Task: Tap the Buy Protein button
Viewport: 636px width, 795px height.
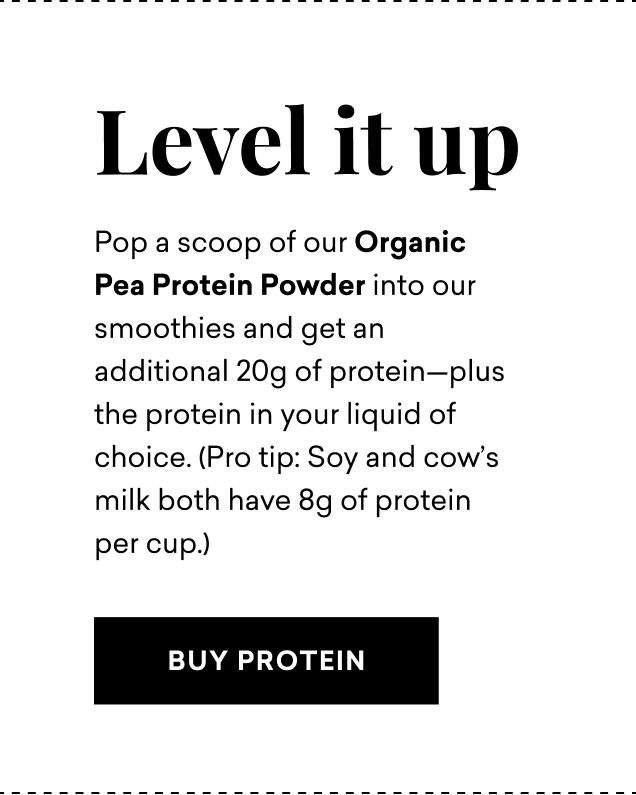Action: pos(266,661)
